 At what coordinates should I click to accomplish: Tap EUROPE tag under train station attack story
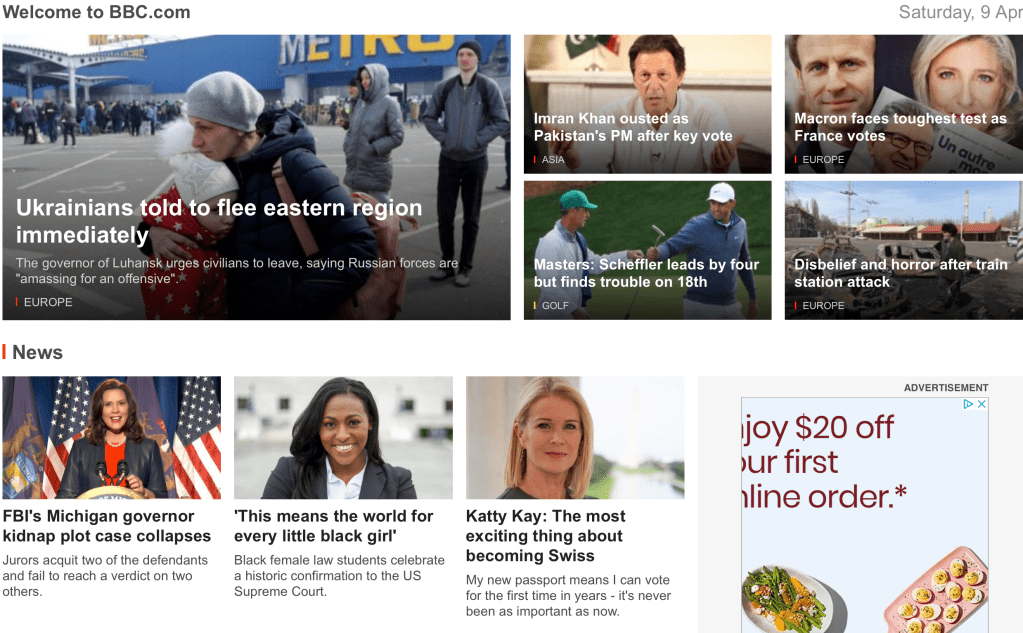pyautogui.click(x=823, y=306)
